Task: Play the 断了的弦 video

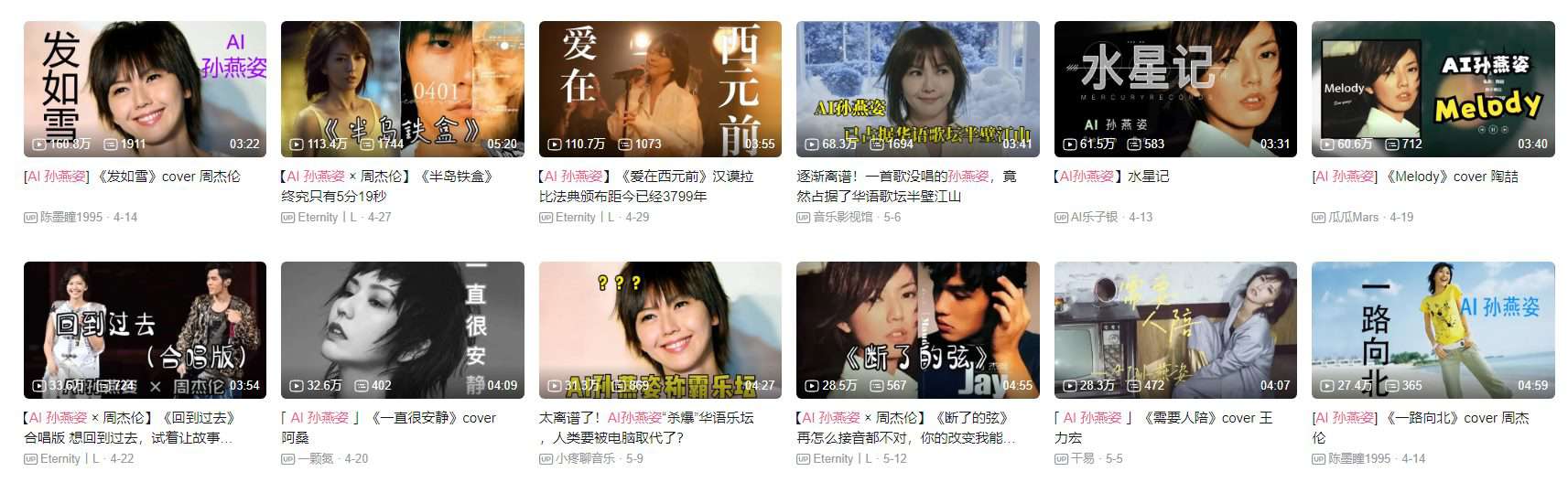Action: [x=917, y=329]
